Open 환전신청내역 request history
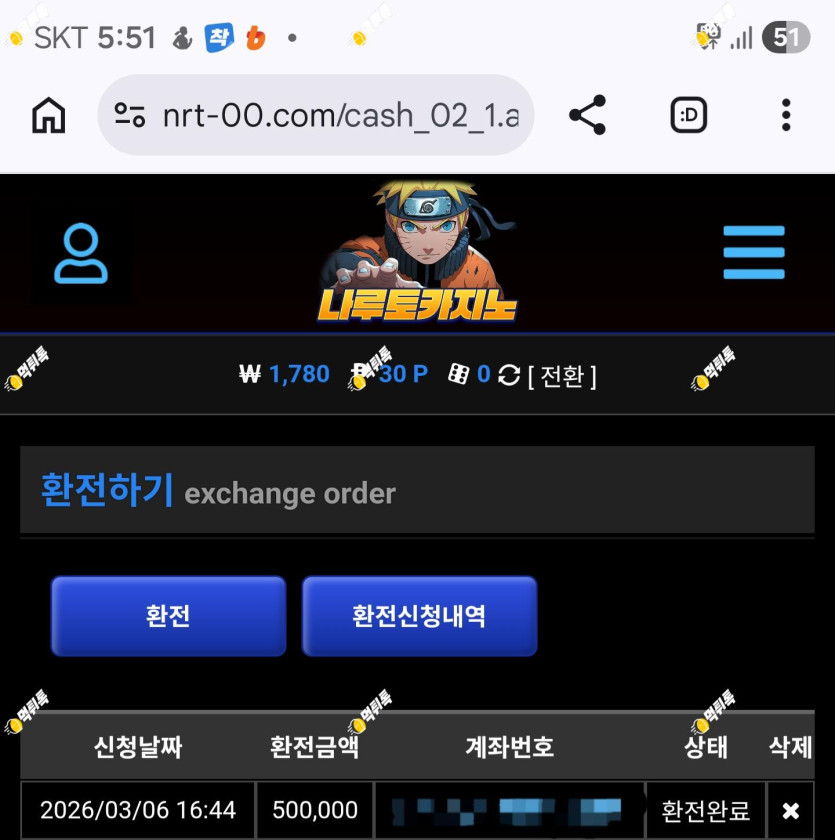835x840 pixels. click(419, 616)
